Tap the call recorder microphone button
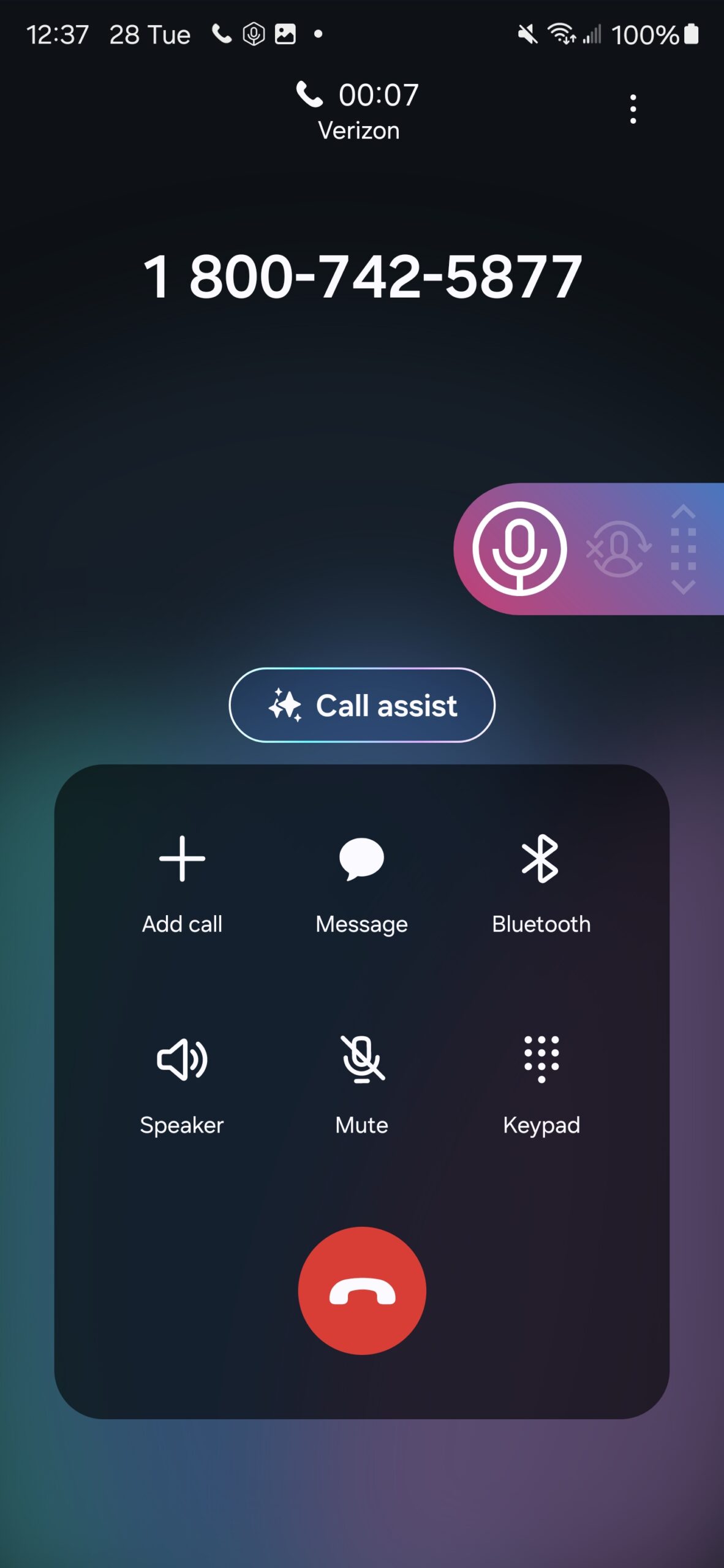 click(519, 549)
